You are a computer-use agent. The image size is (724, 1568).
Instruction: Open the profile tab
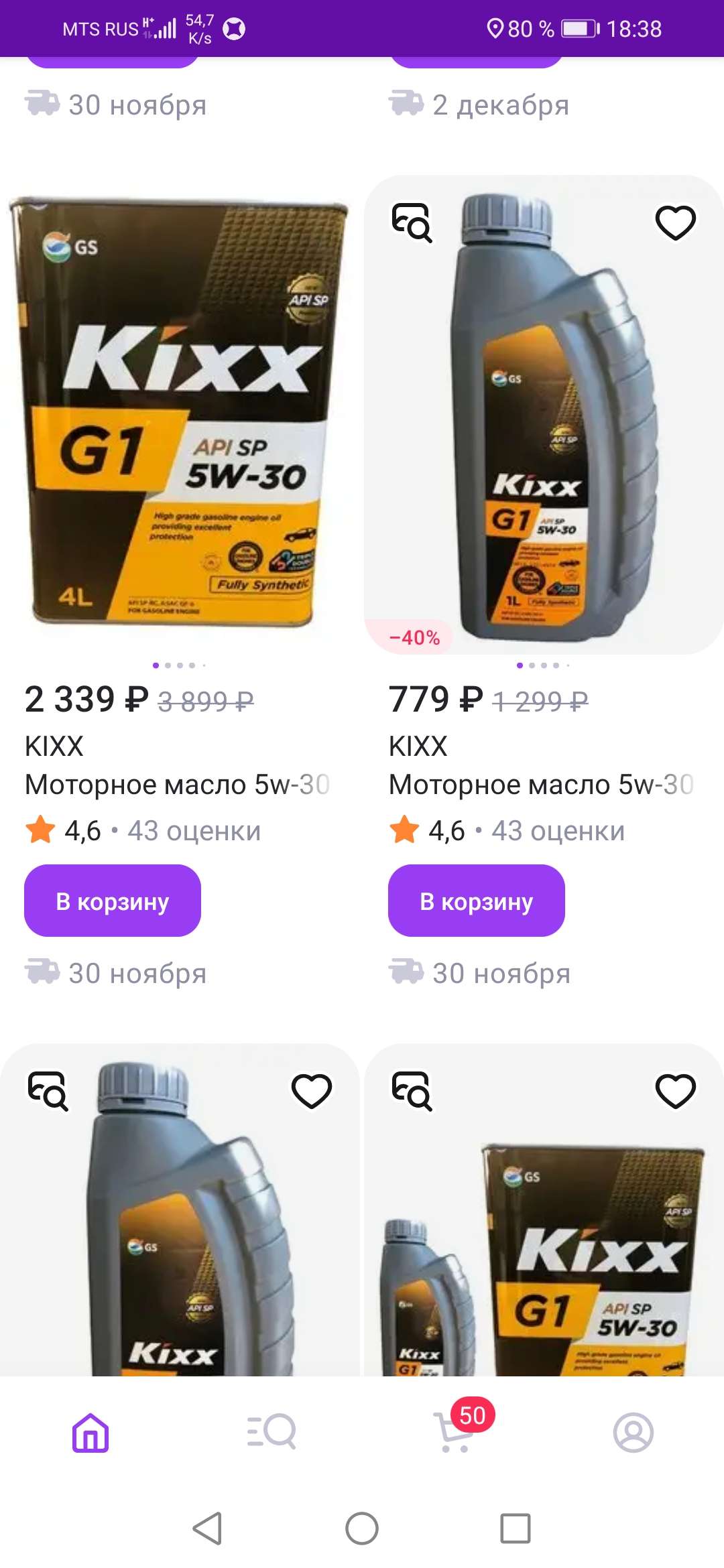tap(633, 1433)
